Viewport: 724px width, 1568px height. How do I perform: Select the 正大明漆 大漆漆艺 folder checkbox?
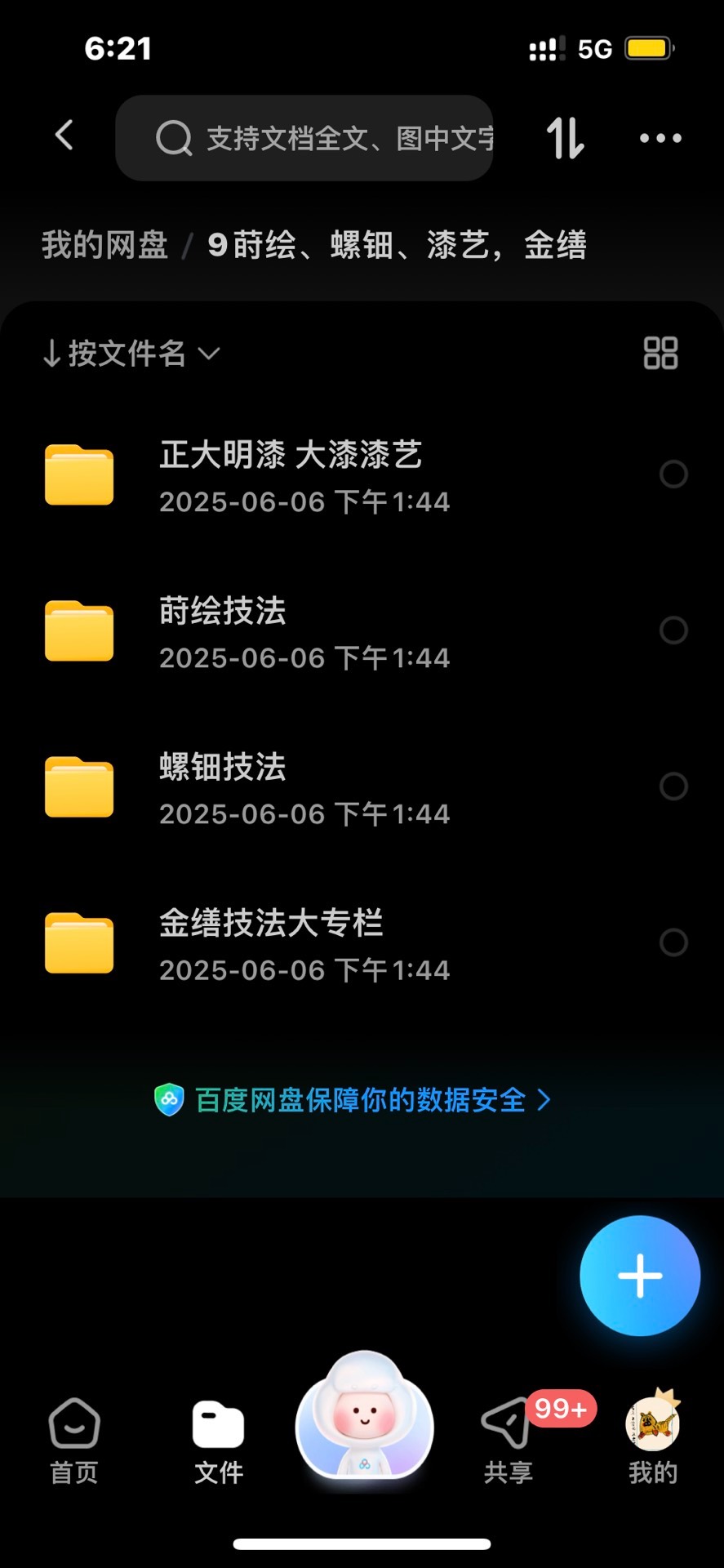pyautogui.click(x=673, y=474)
